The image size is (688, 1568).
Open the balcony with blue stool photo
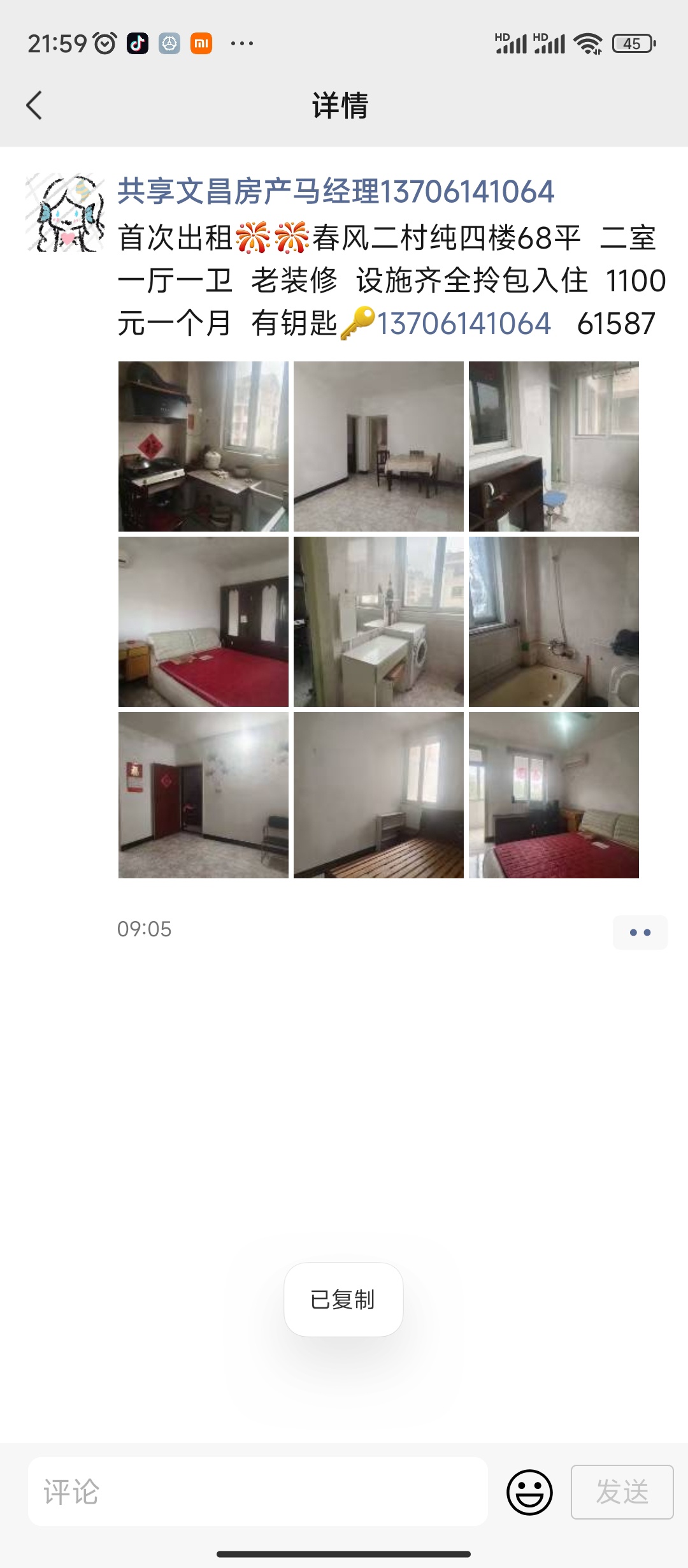[x=554, y=446]
